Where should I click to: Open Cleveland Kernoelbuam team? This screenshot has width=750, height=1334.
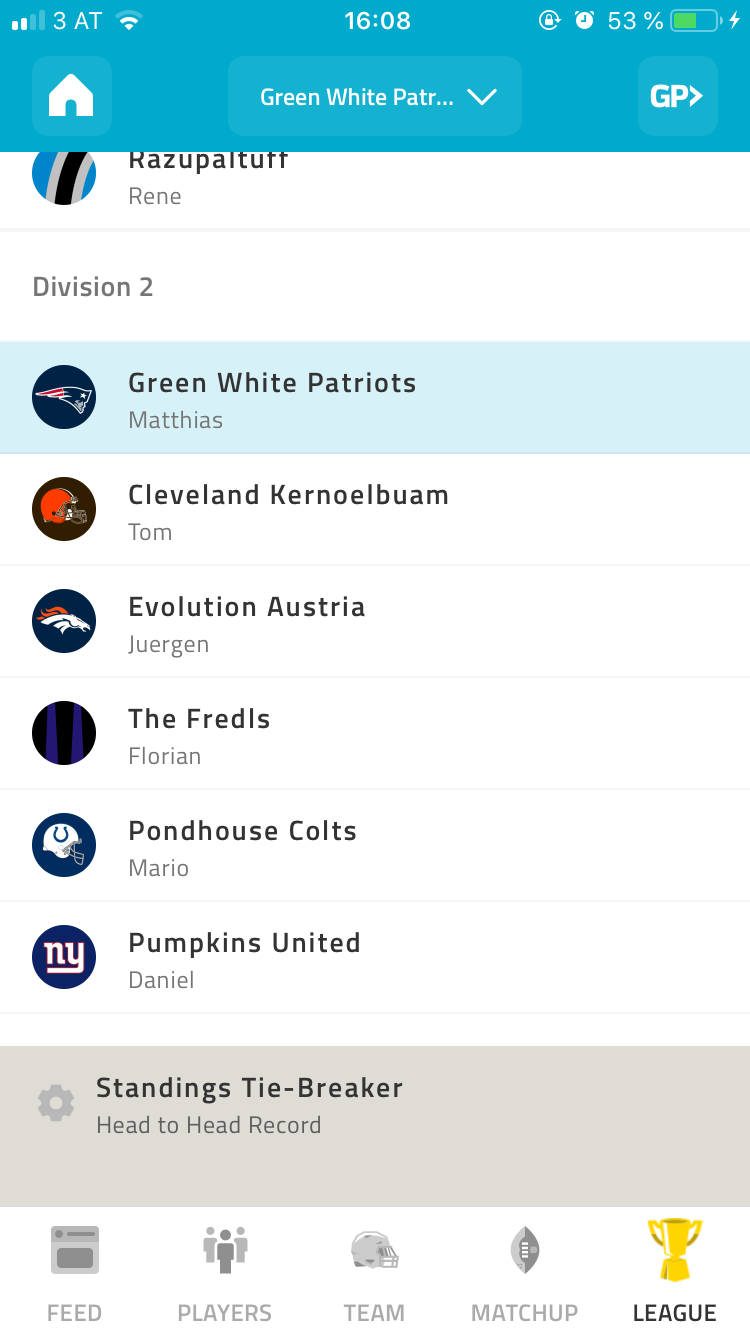[x=375, y=509]
